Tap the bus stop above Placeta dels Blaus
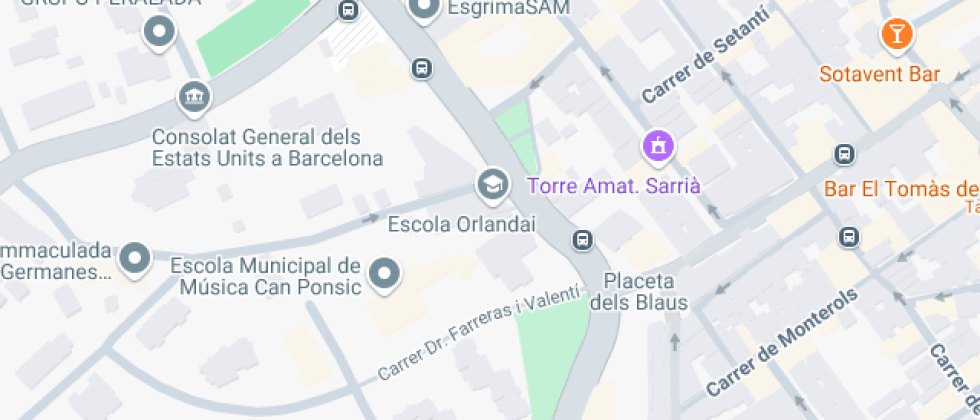Image resolution: width=980 pixels, height=420 pixels. point(582,240)
